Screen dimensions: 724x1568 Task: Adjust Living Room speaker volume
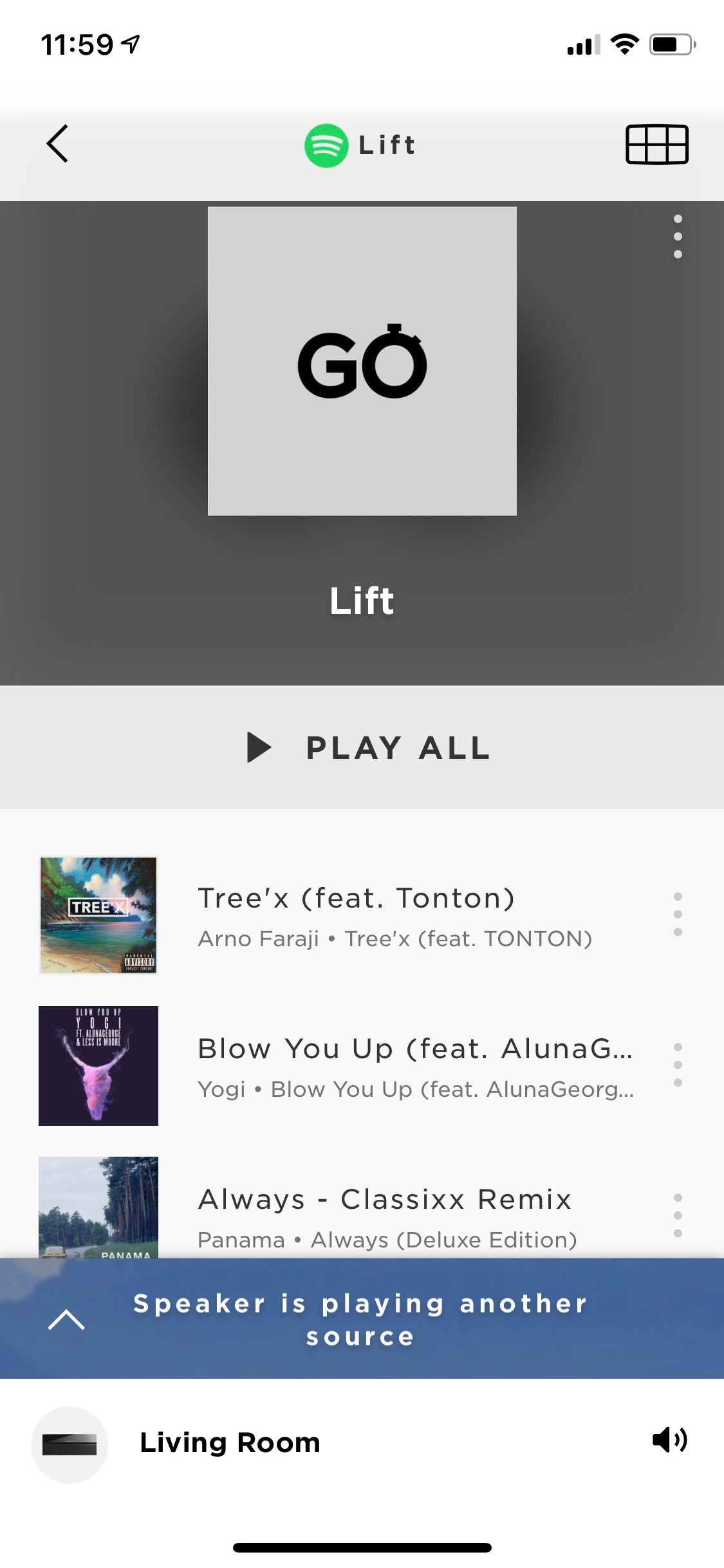pyautogui.click(x=669, y=1440)
